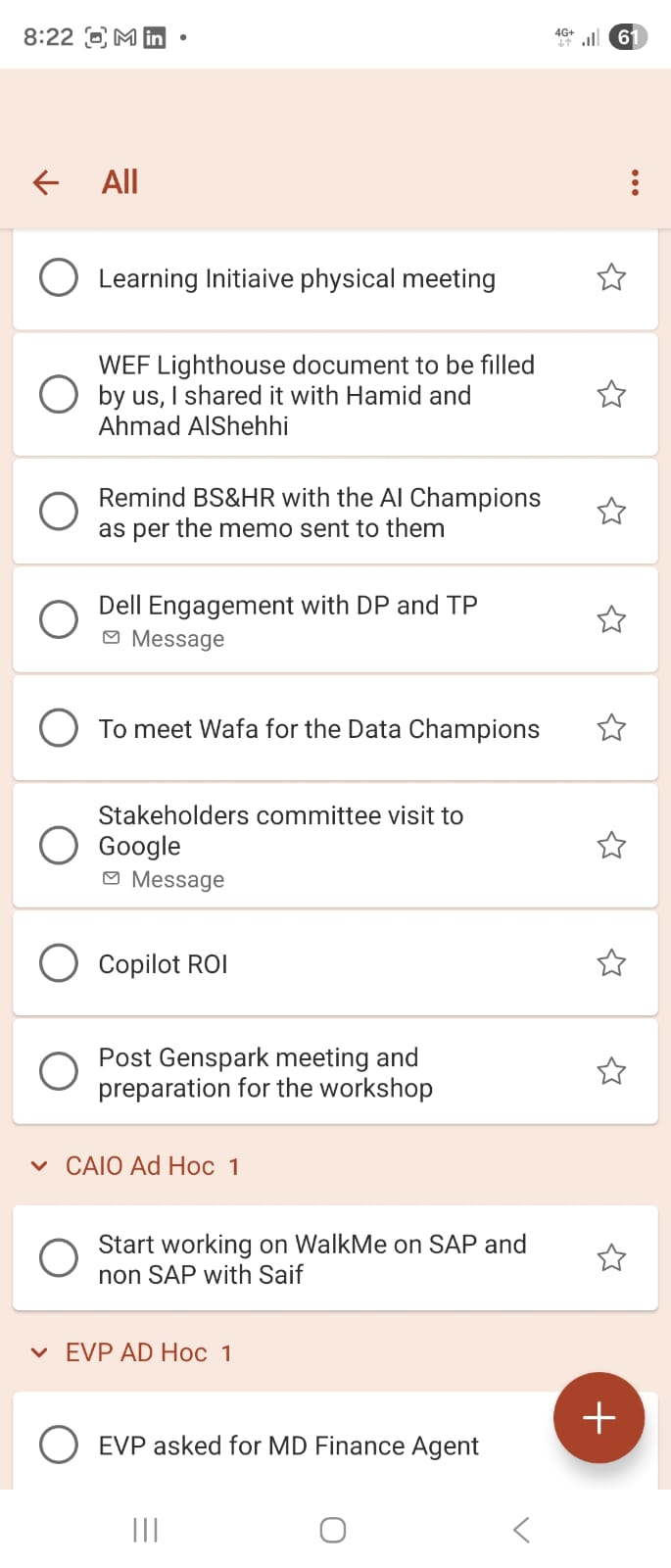Screen dimensions: 671x1568
Task: Star the Remind BS&HR task
Action: tap(611, 511)
